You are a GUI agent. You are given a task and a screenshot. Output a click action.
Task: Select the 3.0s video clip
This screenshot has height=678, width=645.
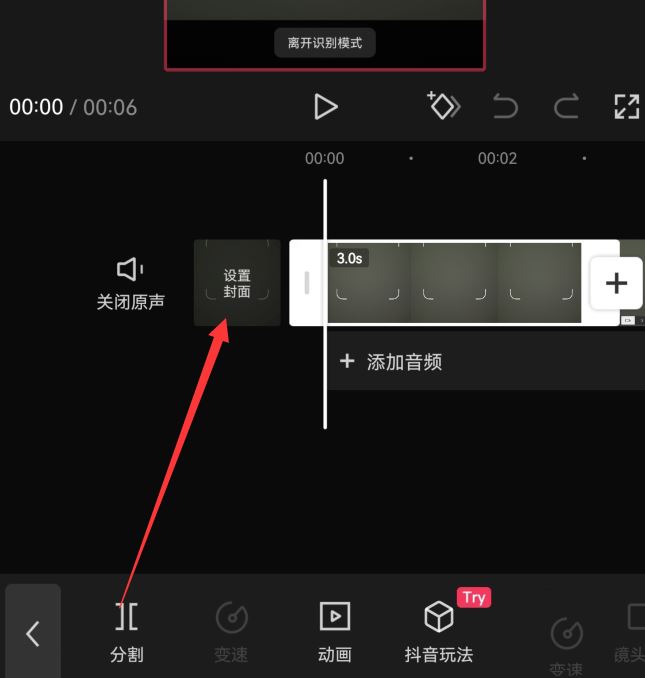(x=454, y=283)
